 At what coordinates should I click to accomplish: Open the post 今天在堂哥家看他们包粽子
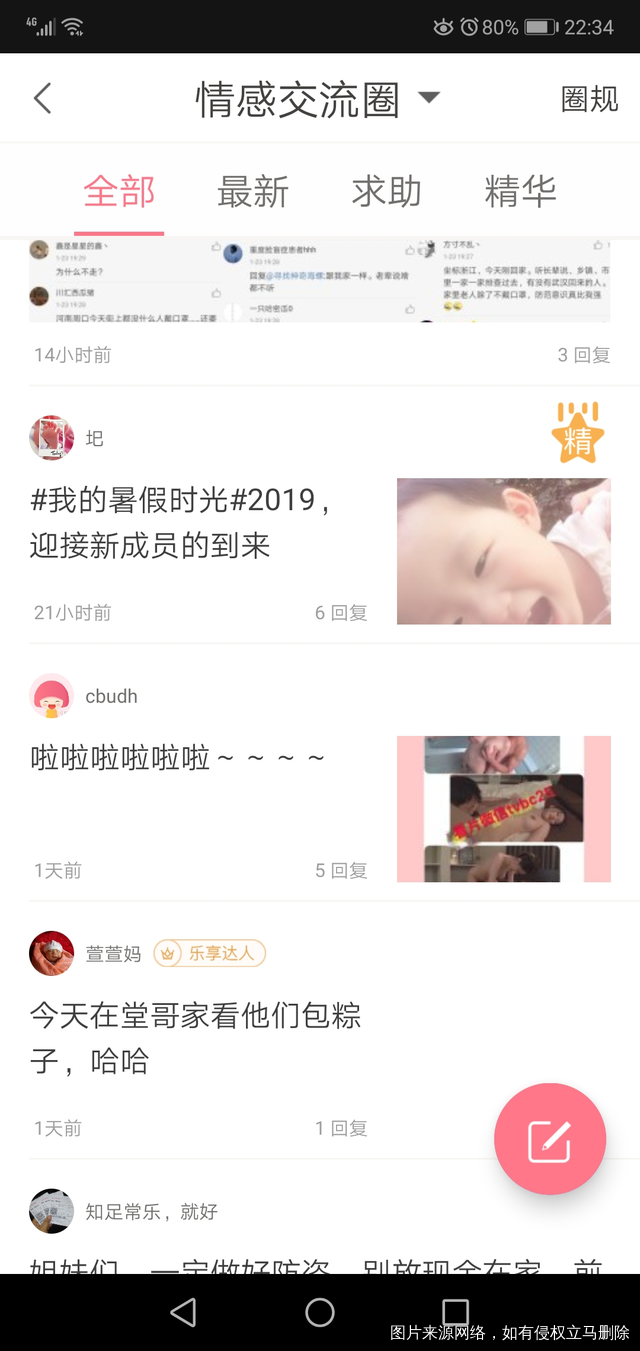(196, 1038)
